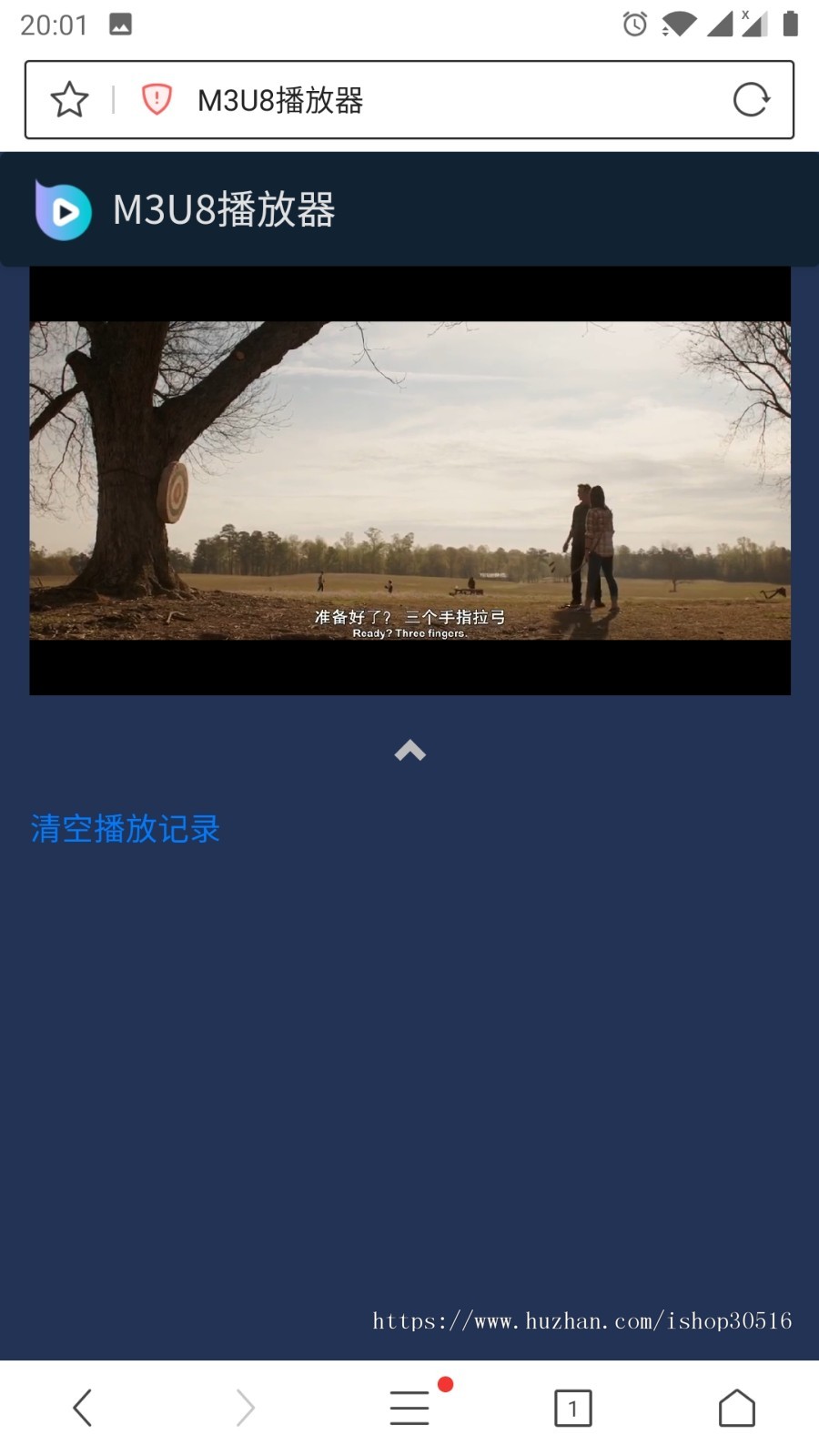Tap 清空播放记录 to clear playback history
The height and width of the screenshot is (1456, 819).
(x=124, y=829)
